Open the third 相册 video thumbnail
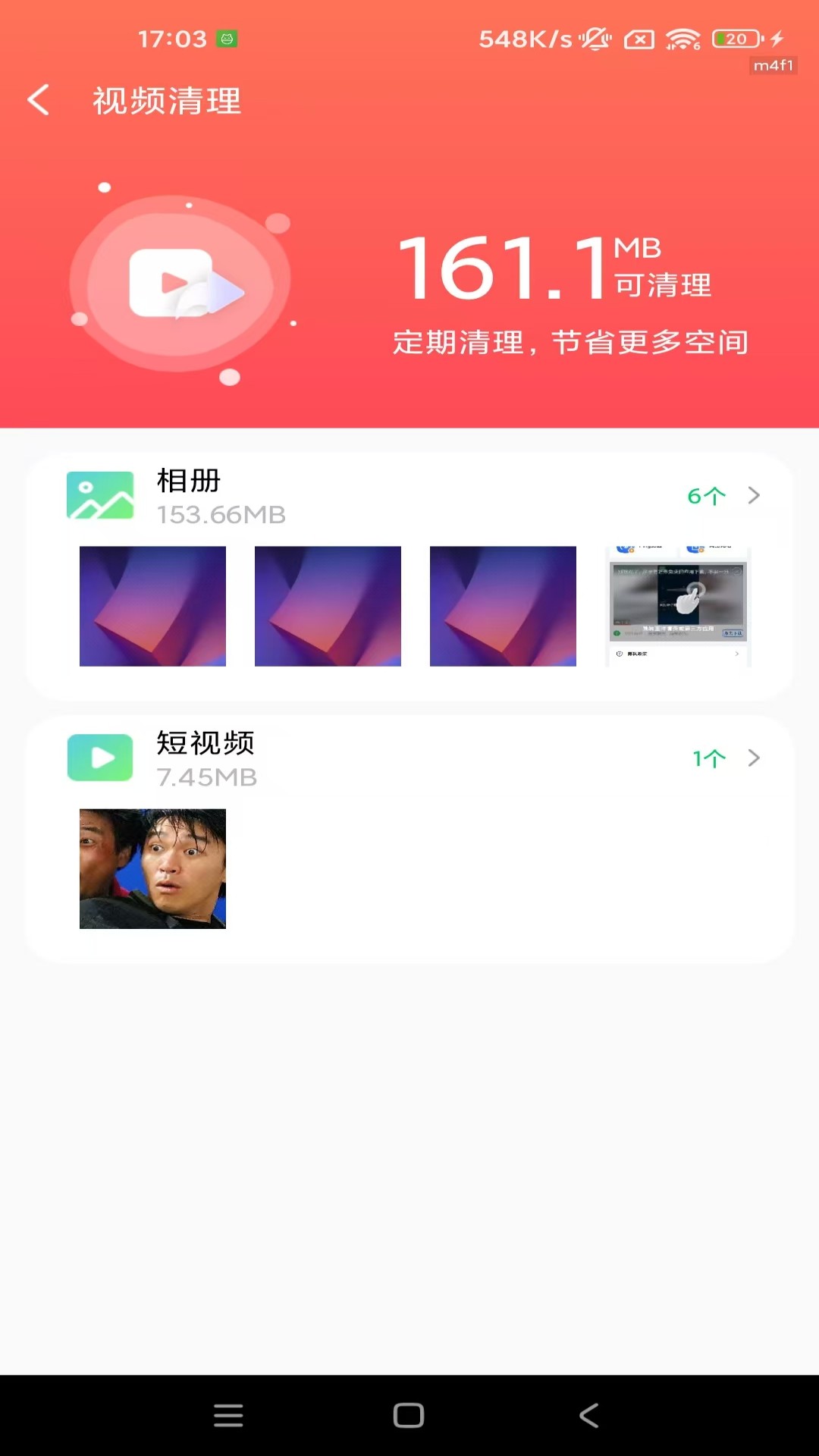Viewport: 819px width, 1456px height. [503, 606]
